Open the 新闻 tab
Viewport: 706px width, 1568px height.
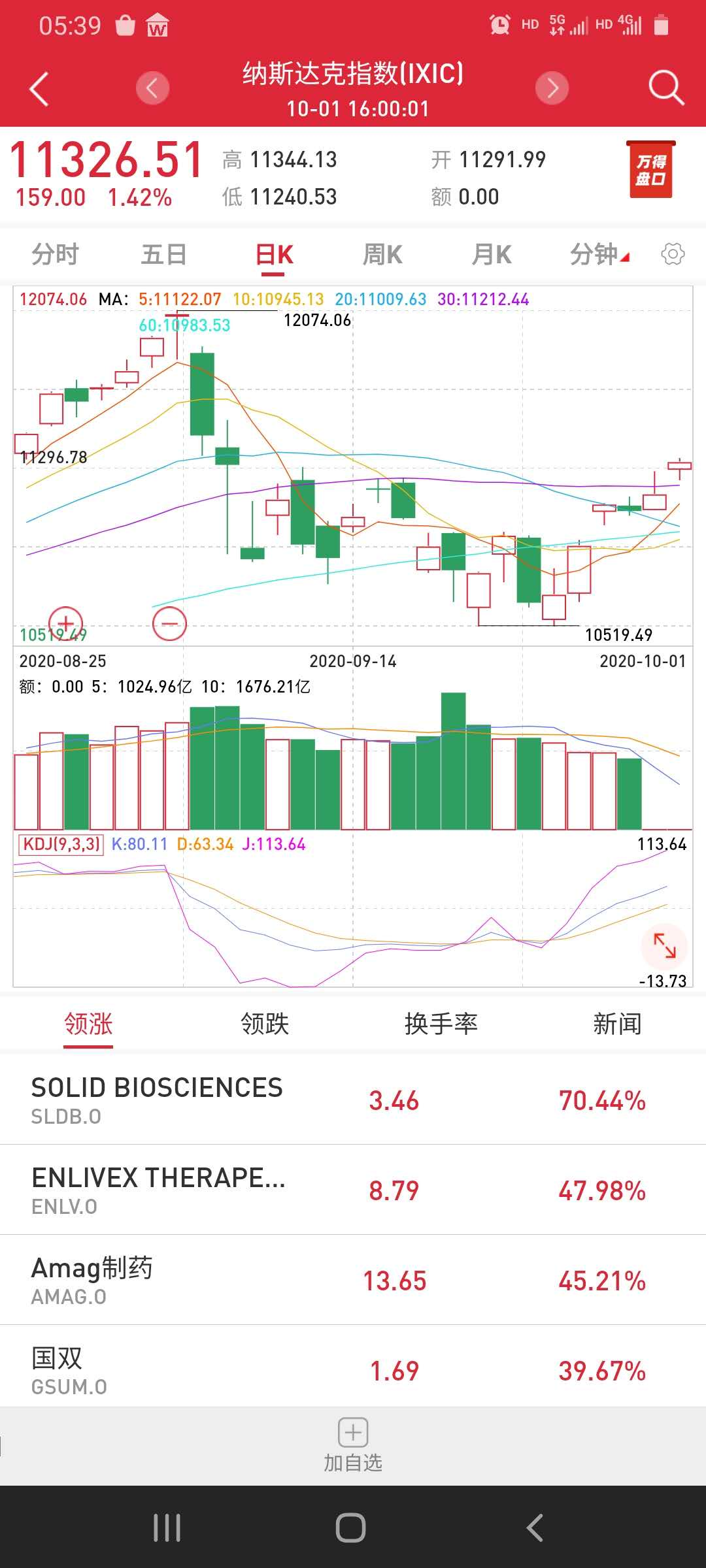[x=617, y=1024]
